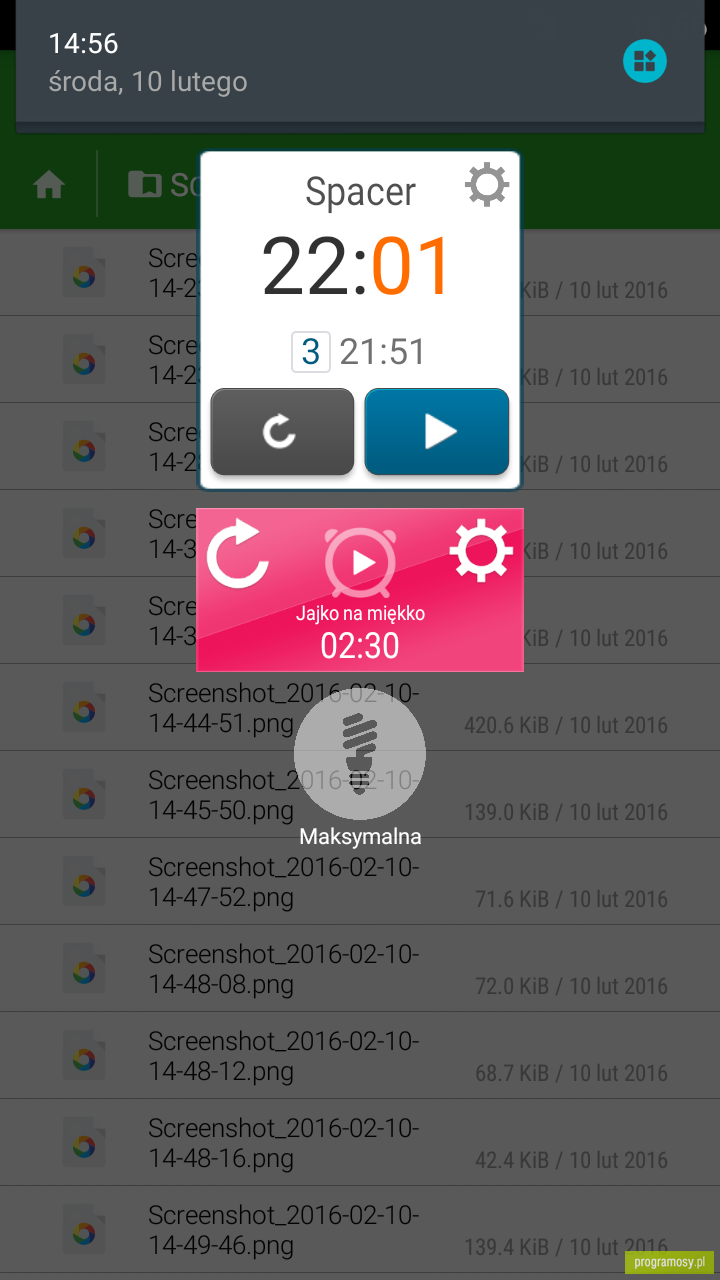
Task: Open Screenshot_2016-02-10-14-47-52.png
Action: click(360, 882)
